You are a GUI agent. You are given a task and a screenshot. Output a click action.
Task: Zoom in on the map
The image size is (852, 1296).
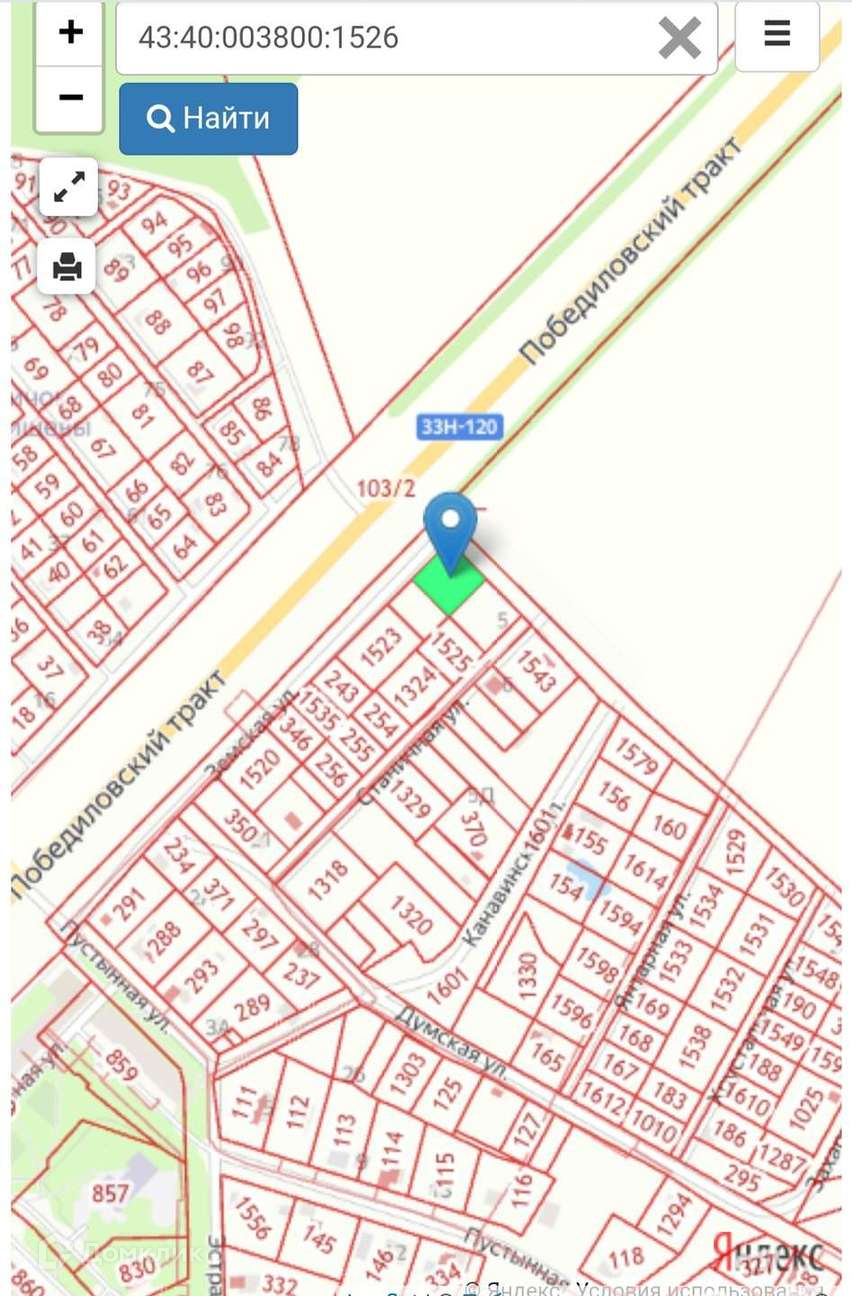click(70, 32)
